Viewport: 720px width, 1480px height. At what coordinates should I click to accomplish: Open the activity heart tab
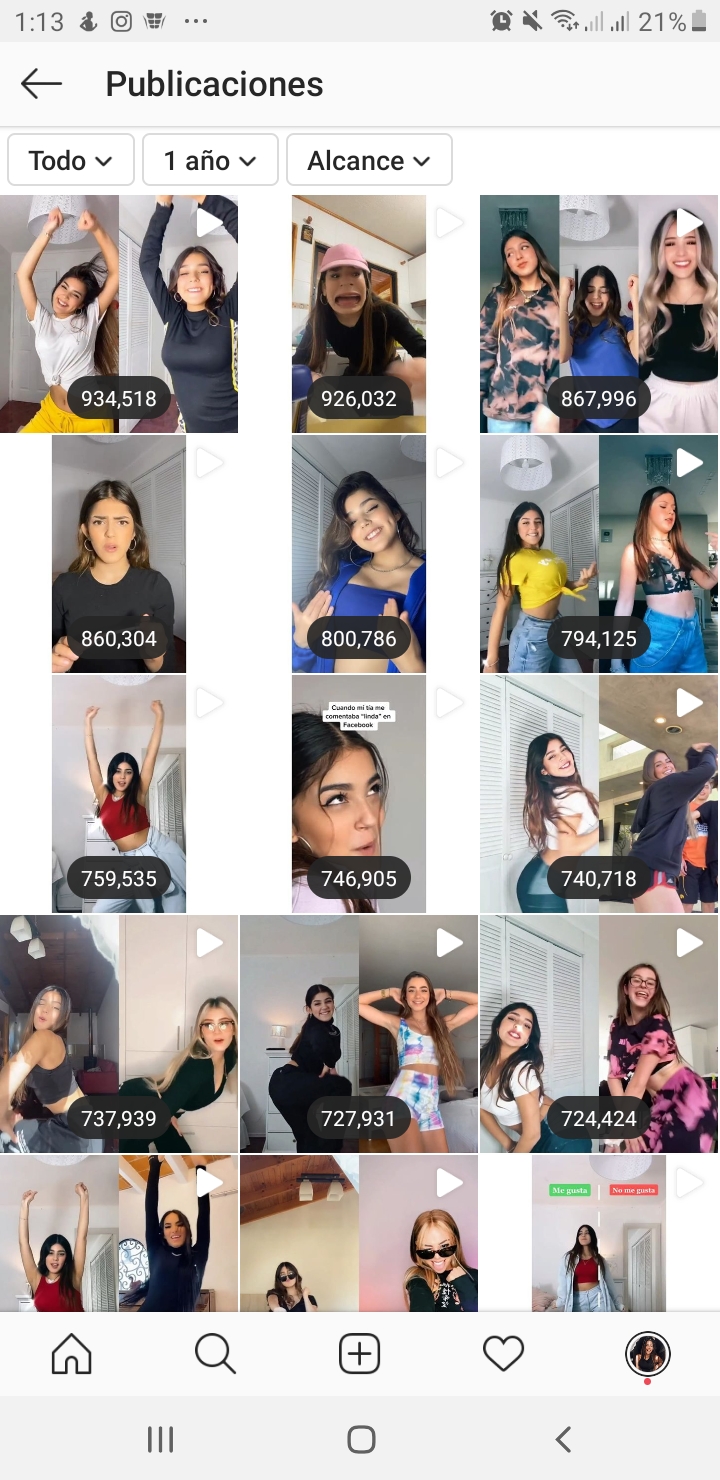[x=503, y=1354]
